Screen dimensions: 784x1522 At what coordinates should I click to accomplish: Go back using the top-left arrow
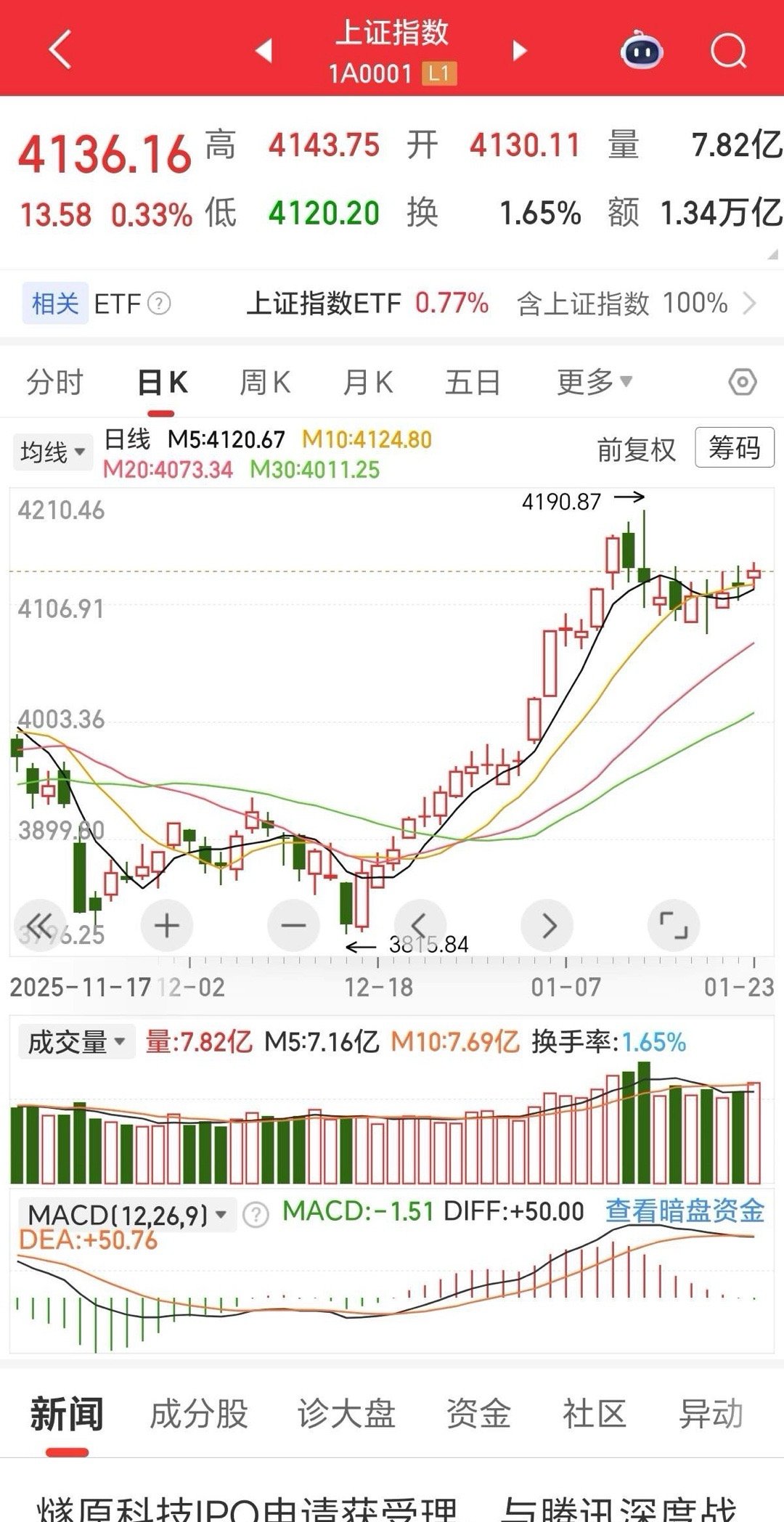click(61, 50)
